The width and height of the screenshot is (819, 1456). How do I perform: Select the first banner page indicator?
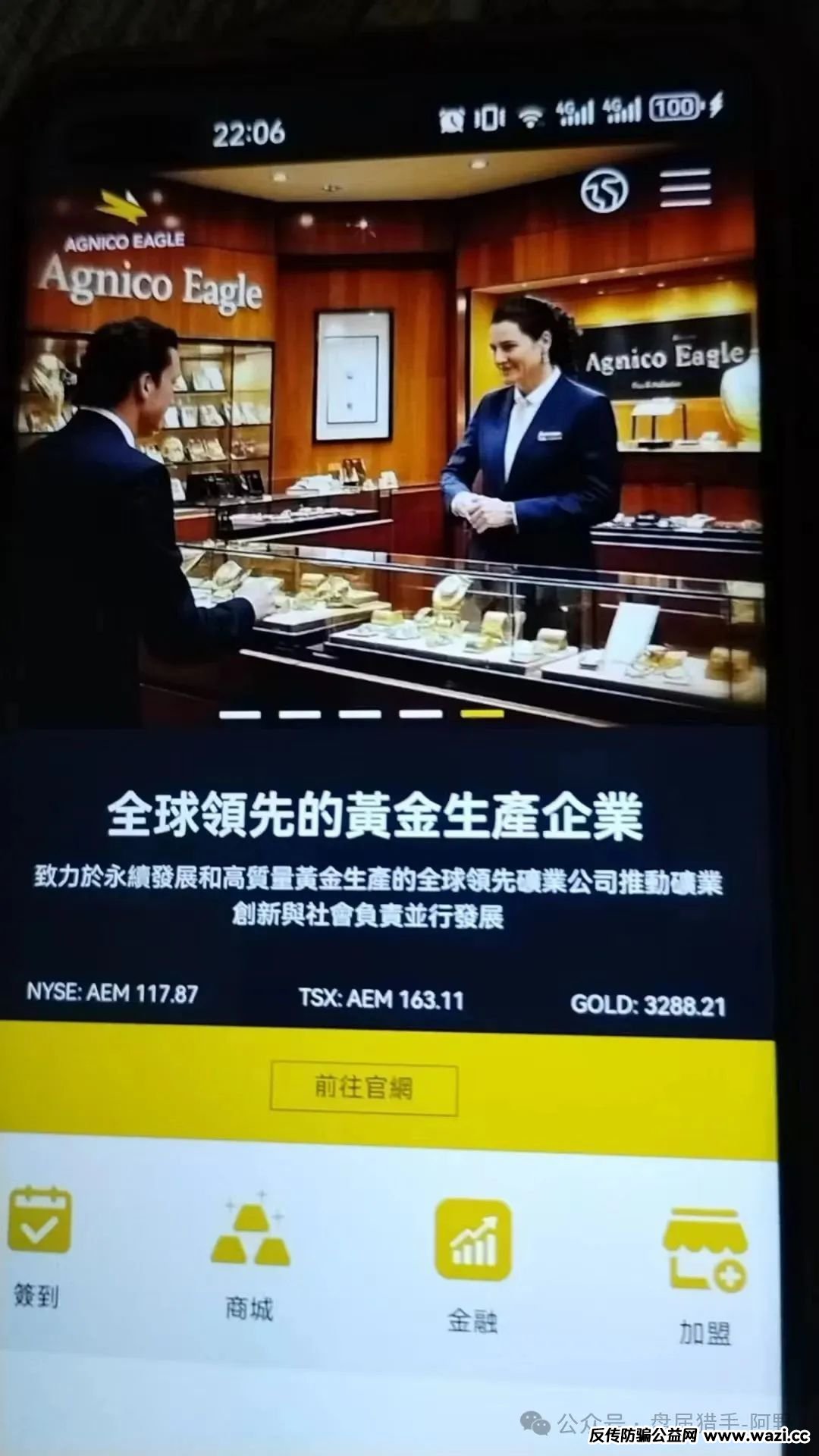coord(240,714)
